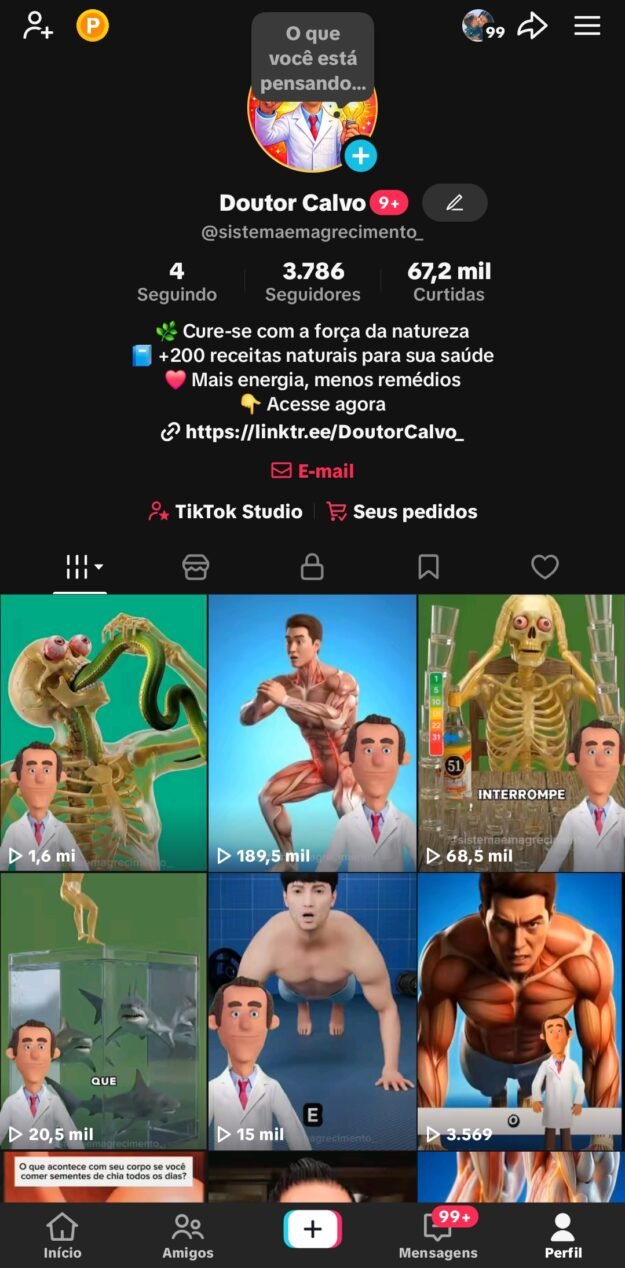Viewport: 625px width, 1268px height.
Task: Switch to the liked videos heart tab
Action: coord(544,567)
